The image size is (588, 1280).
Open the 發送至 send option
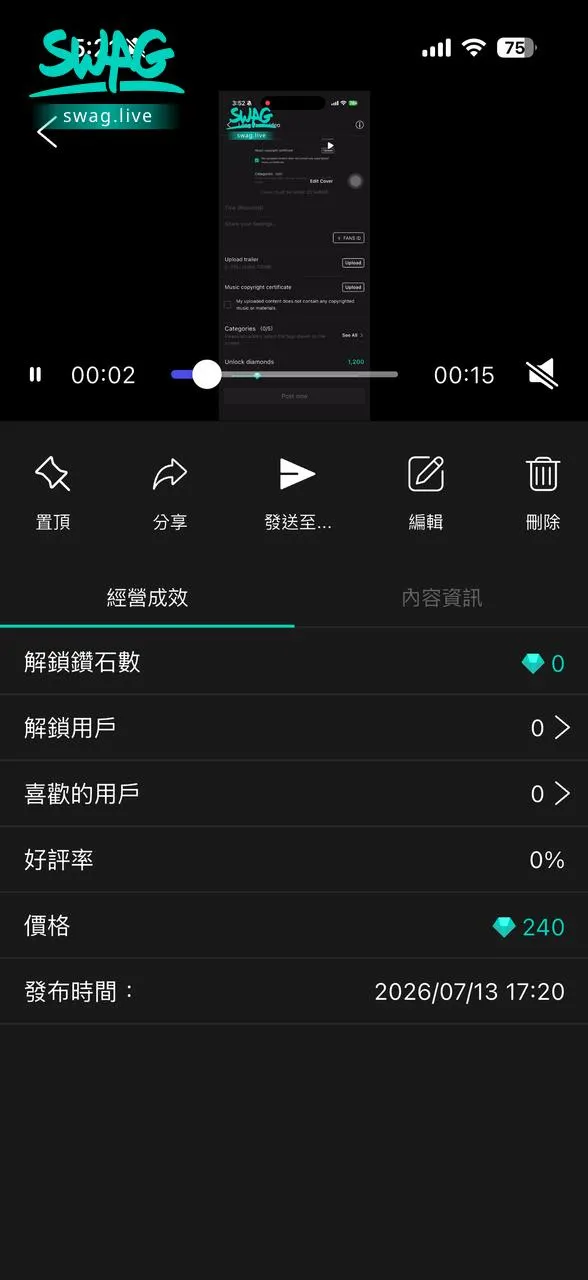pyautogui.click(x=297, y=493)
